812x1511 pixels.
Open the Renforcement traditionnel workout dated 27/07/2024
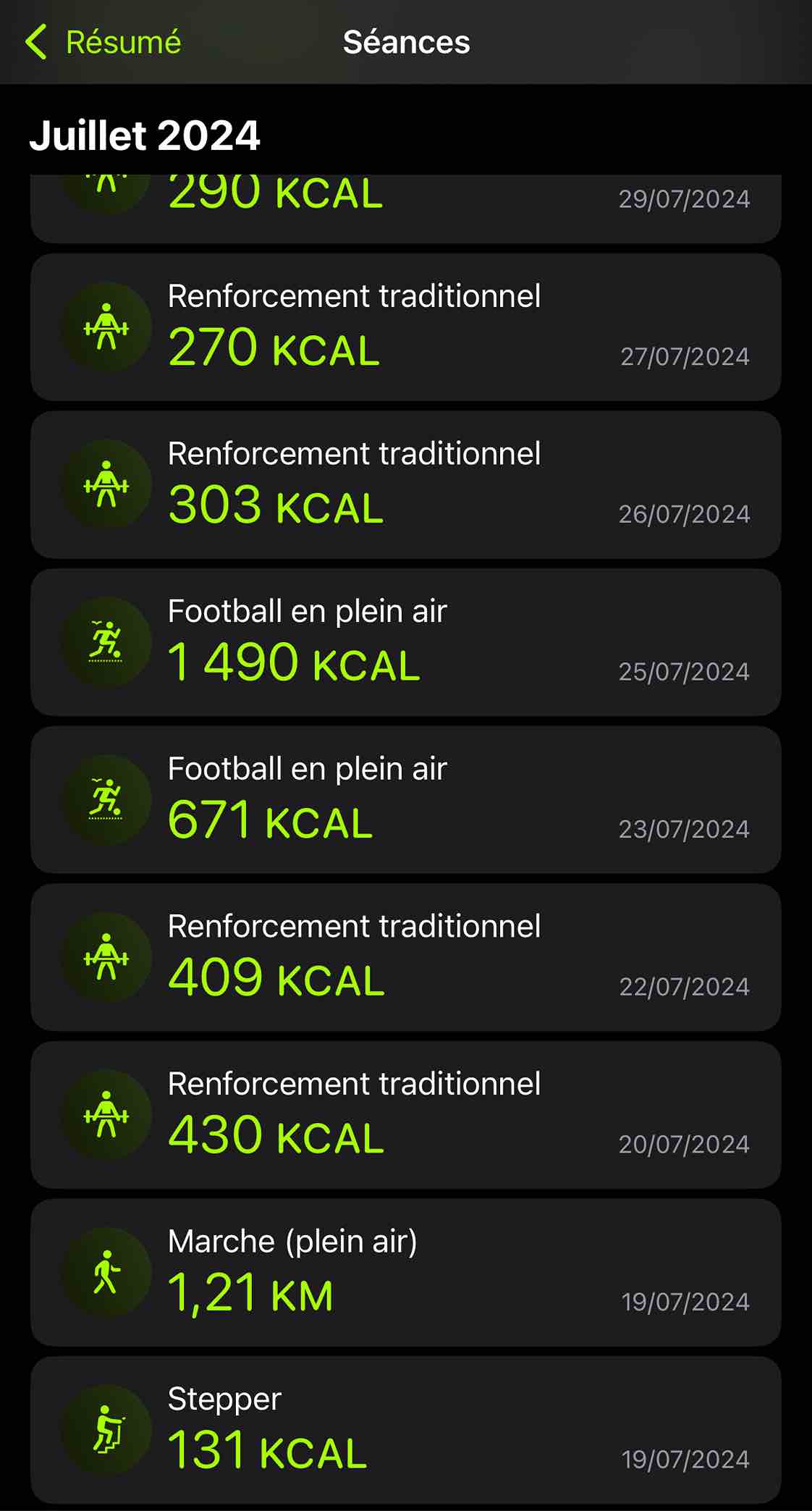pos(406,327)
